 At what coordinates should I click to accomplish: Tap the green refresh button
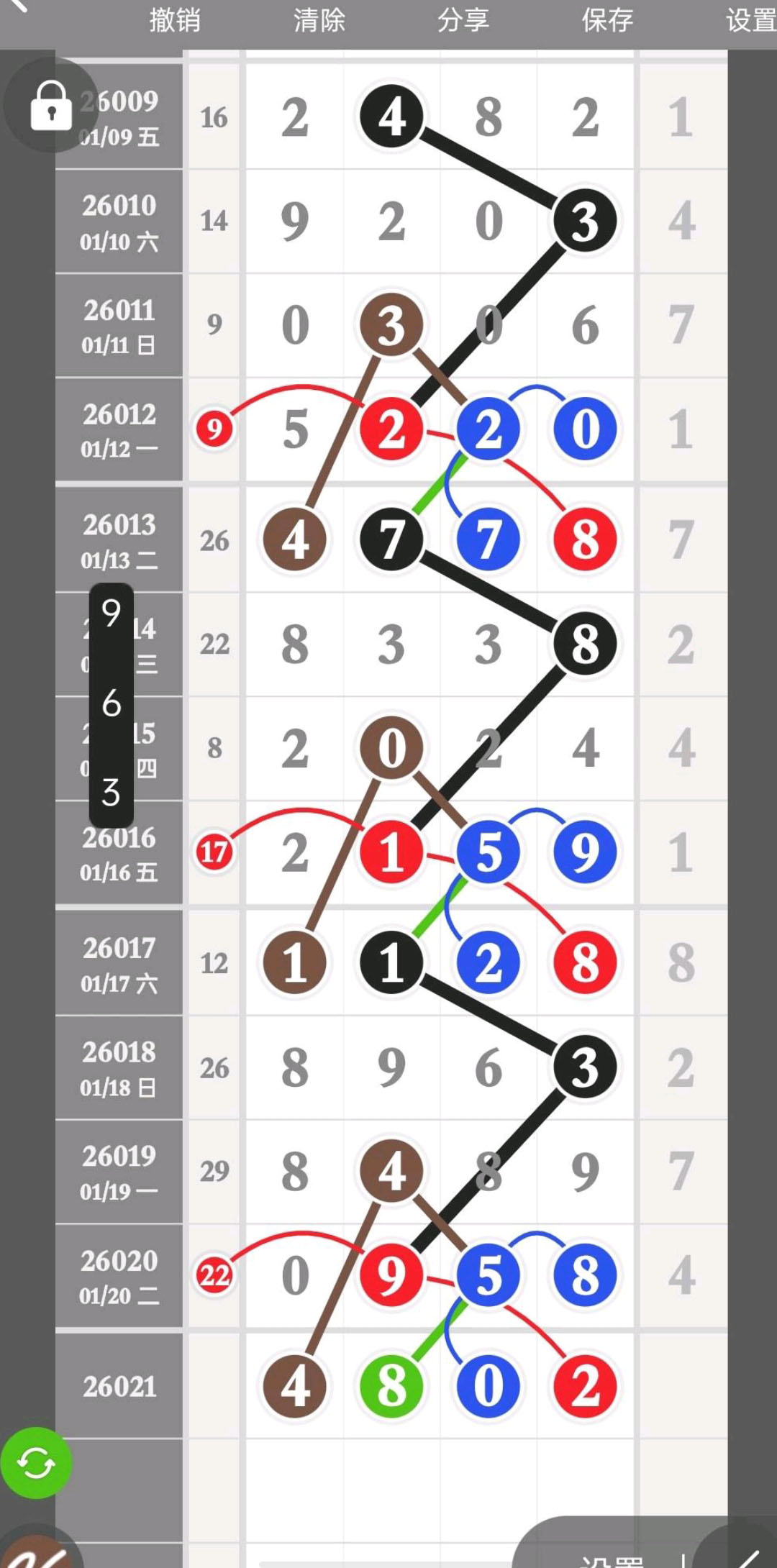[36, 1462]
